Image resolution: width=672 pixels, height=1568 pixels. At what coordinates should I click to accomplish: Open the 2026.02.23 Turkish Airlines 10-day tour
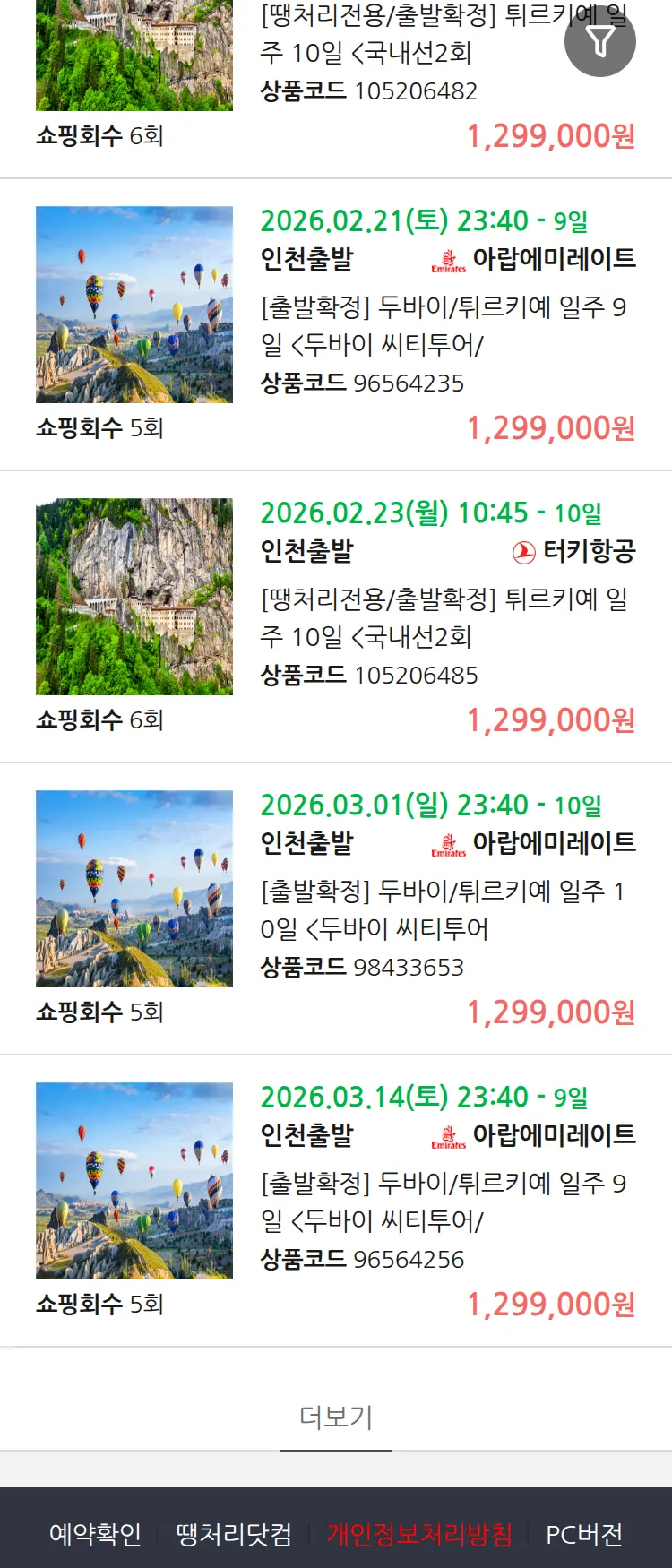coord(444,617)
